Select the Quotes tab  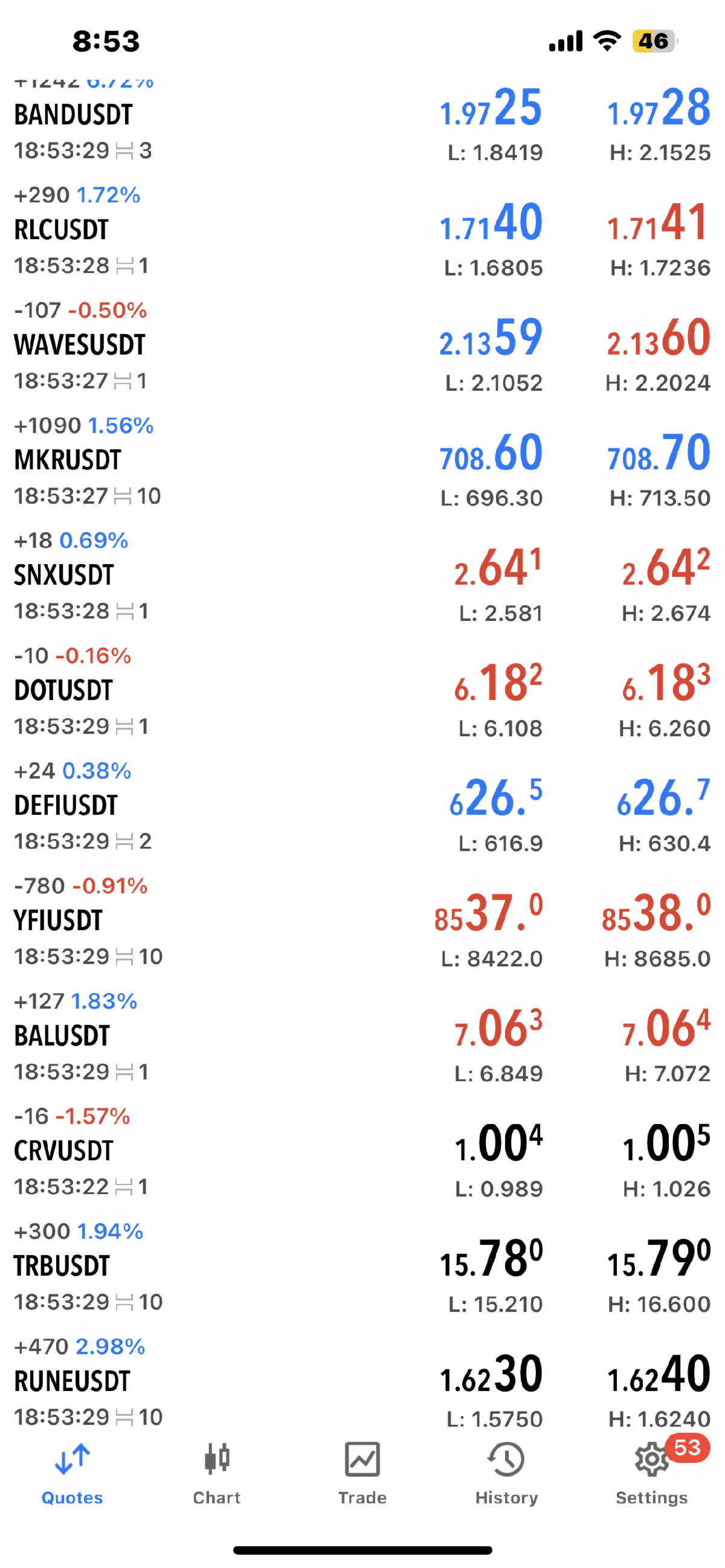click(72, 1472)
